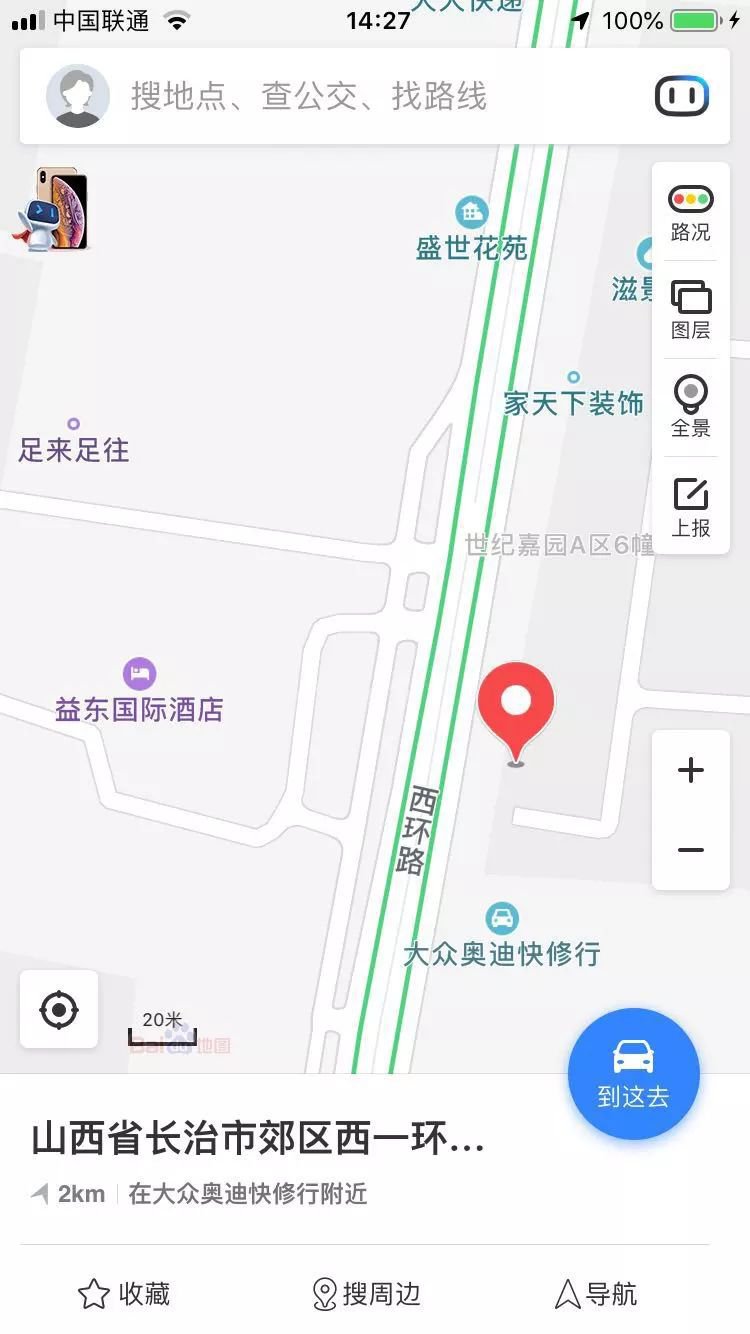This screenshot has width=750, height=1334.
Task: Start 导航 navigation
Action: tap(596, 1294)
